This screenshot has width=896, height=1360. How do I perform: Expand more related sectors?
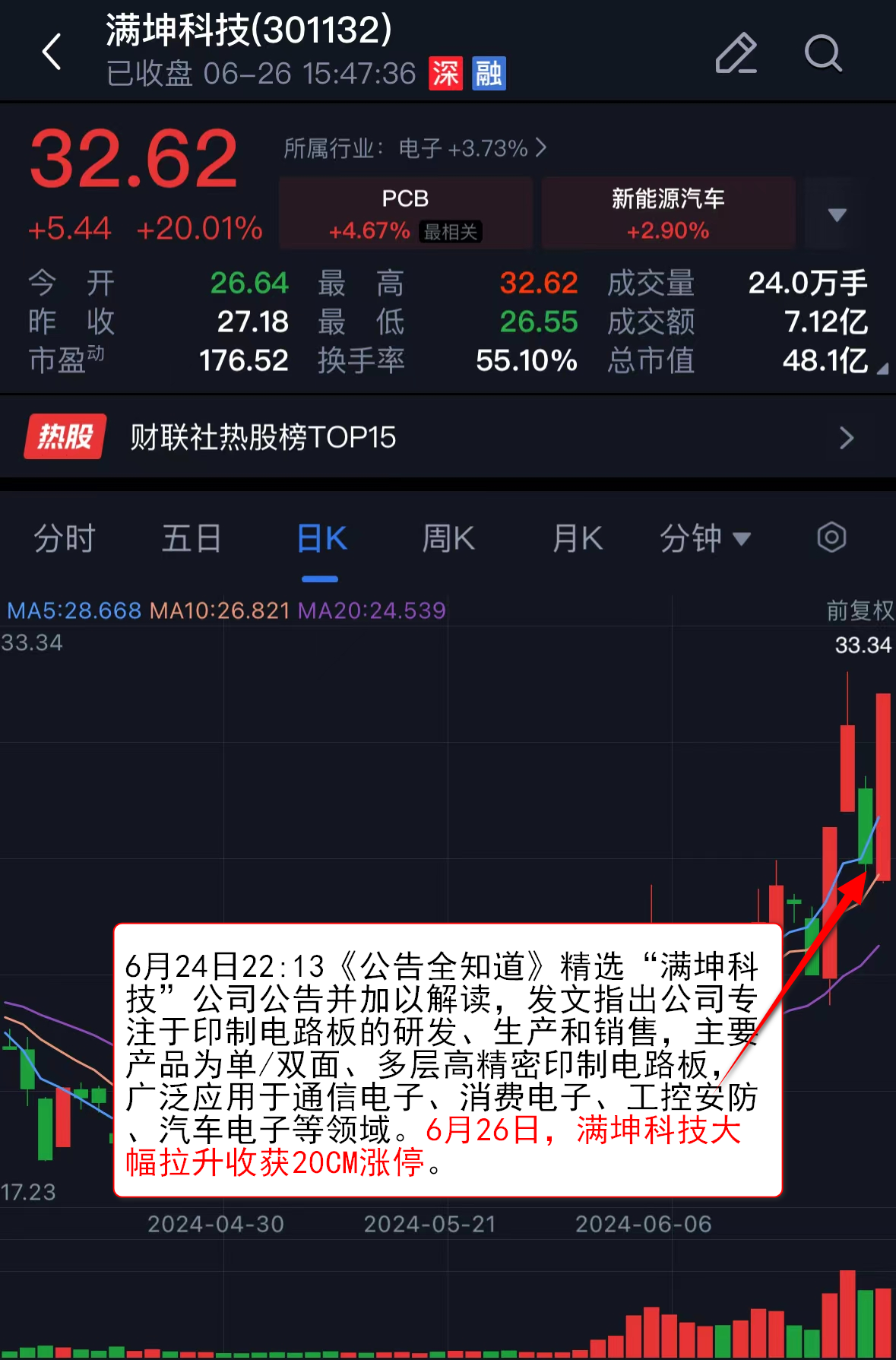point(837,214)
